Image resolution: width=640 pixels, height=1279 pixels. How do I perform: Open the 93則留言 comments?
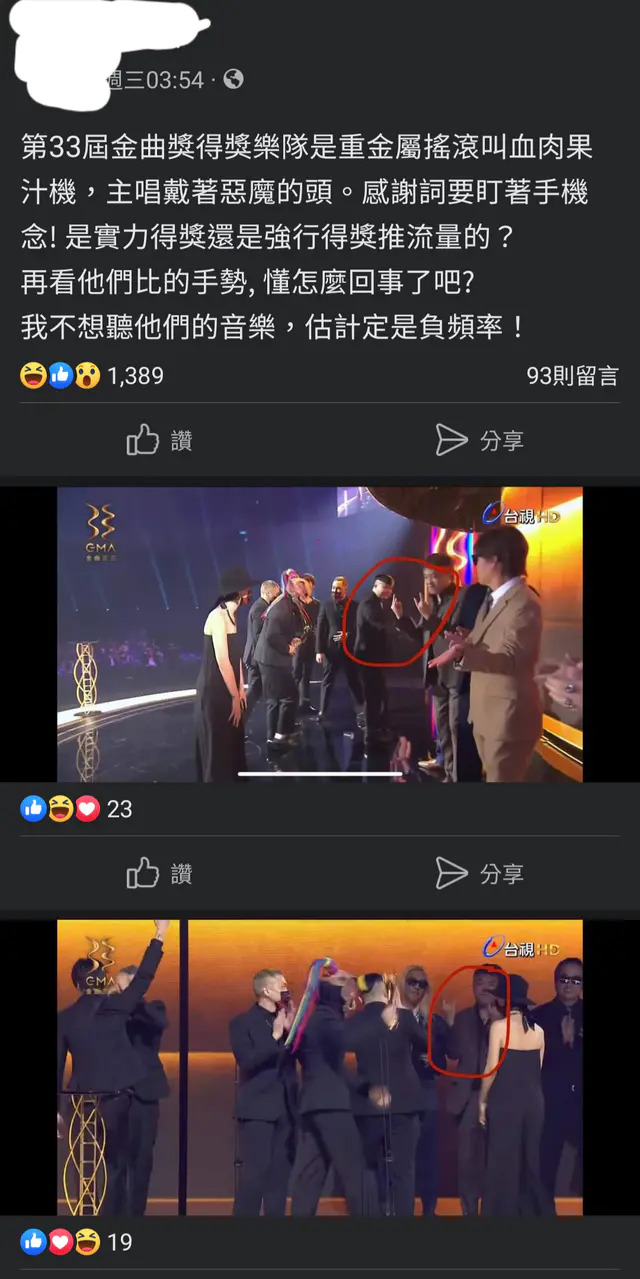click(x=572, y=376)
